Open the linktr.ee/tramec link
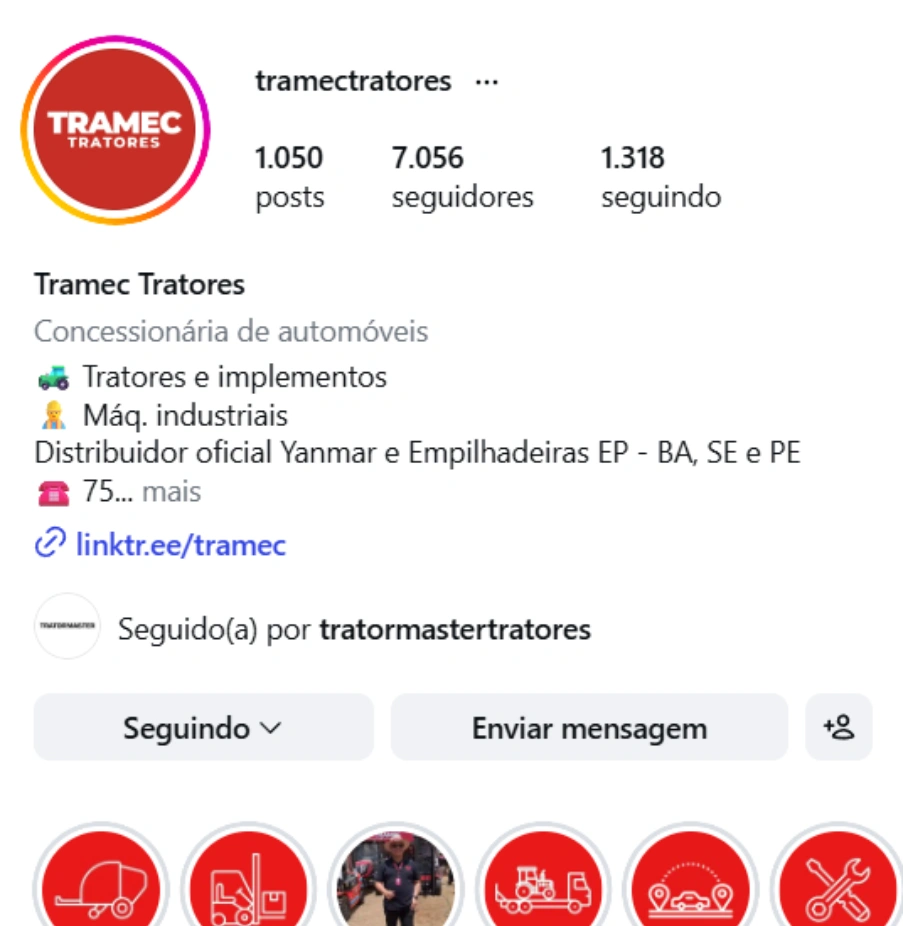This screenshot has height=926, width=903. 180,545
